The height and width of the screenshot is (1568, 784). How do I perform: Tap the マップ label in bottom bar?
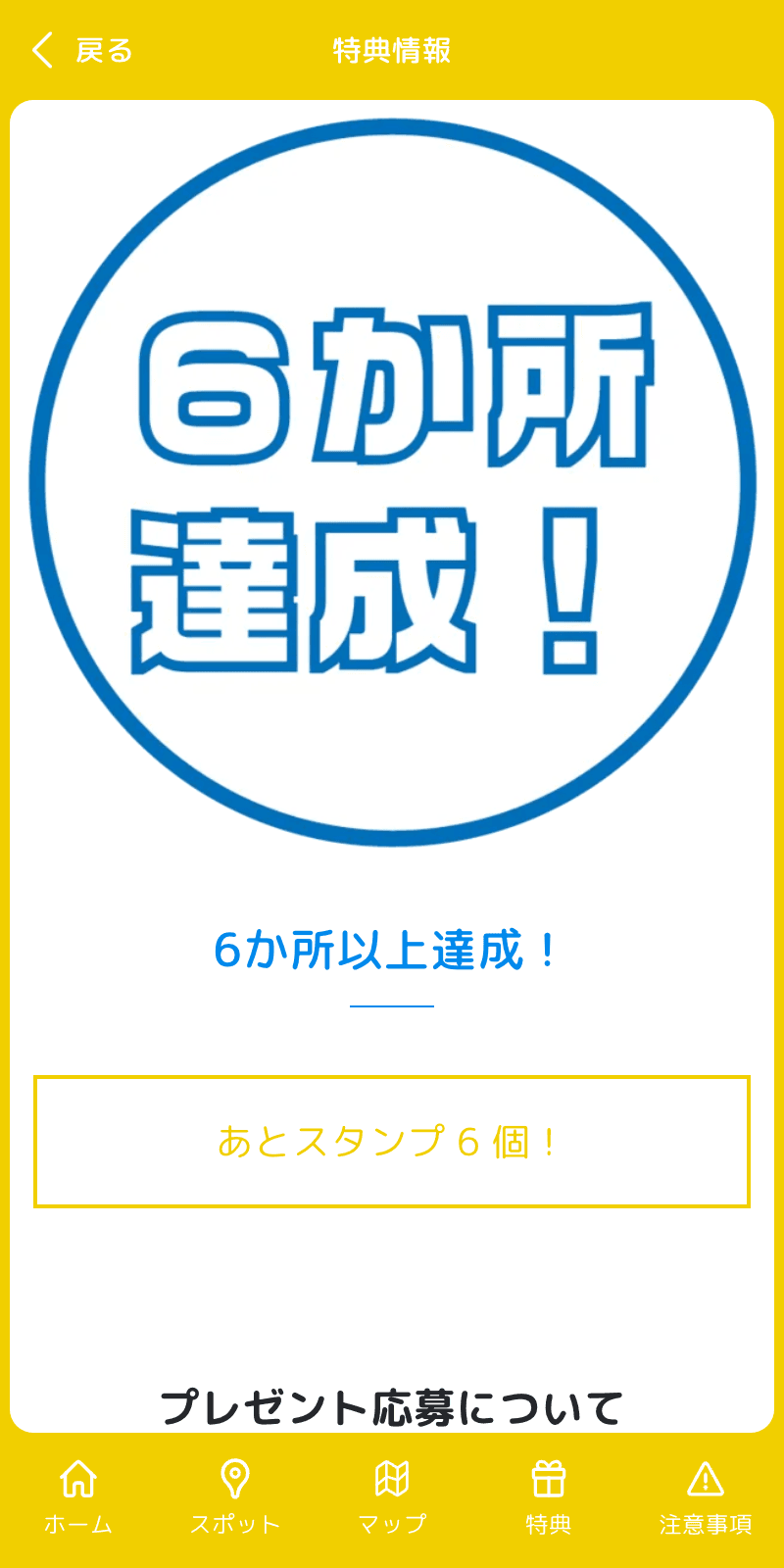pyautogui.click(x=392, y=1523)
